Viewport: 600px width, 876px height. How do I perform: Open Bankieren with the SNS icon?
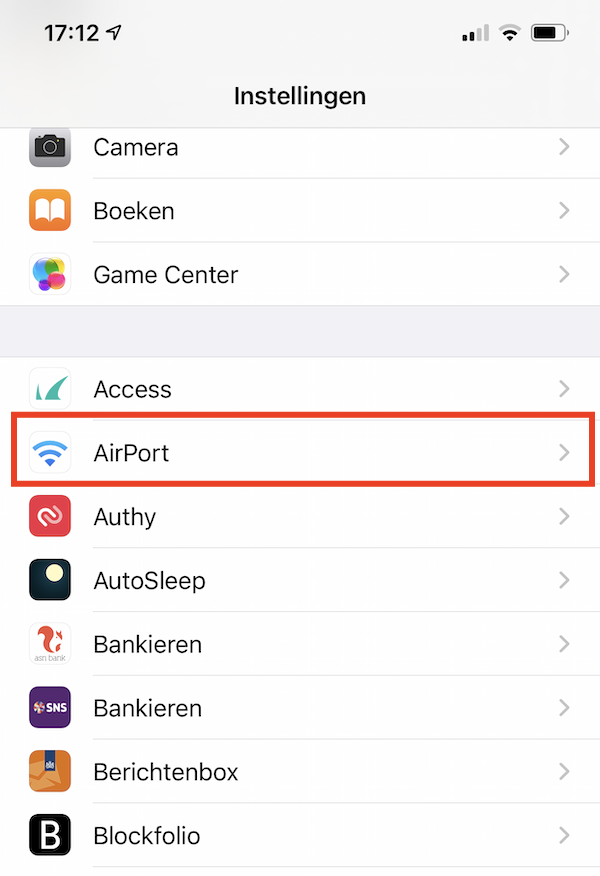click(300, 708)
